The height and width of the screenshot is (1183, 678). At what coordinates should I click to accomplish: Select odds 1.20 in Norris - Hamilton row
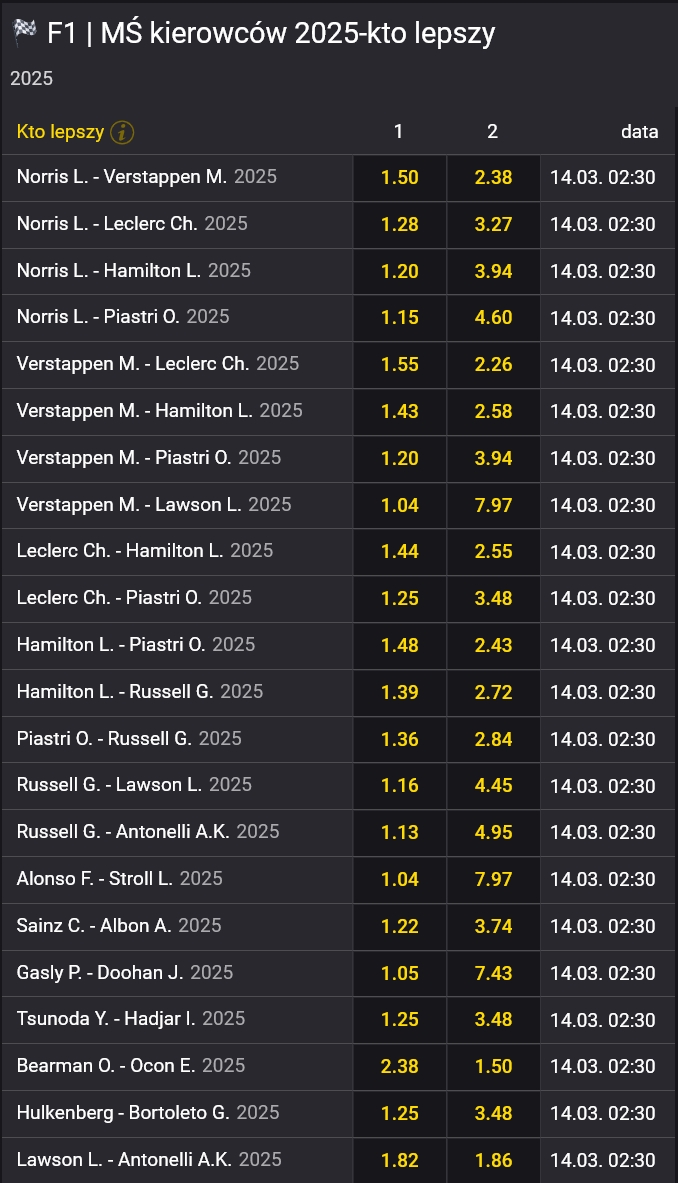(x=399, y=271)
